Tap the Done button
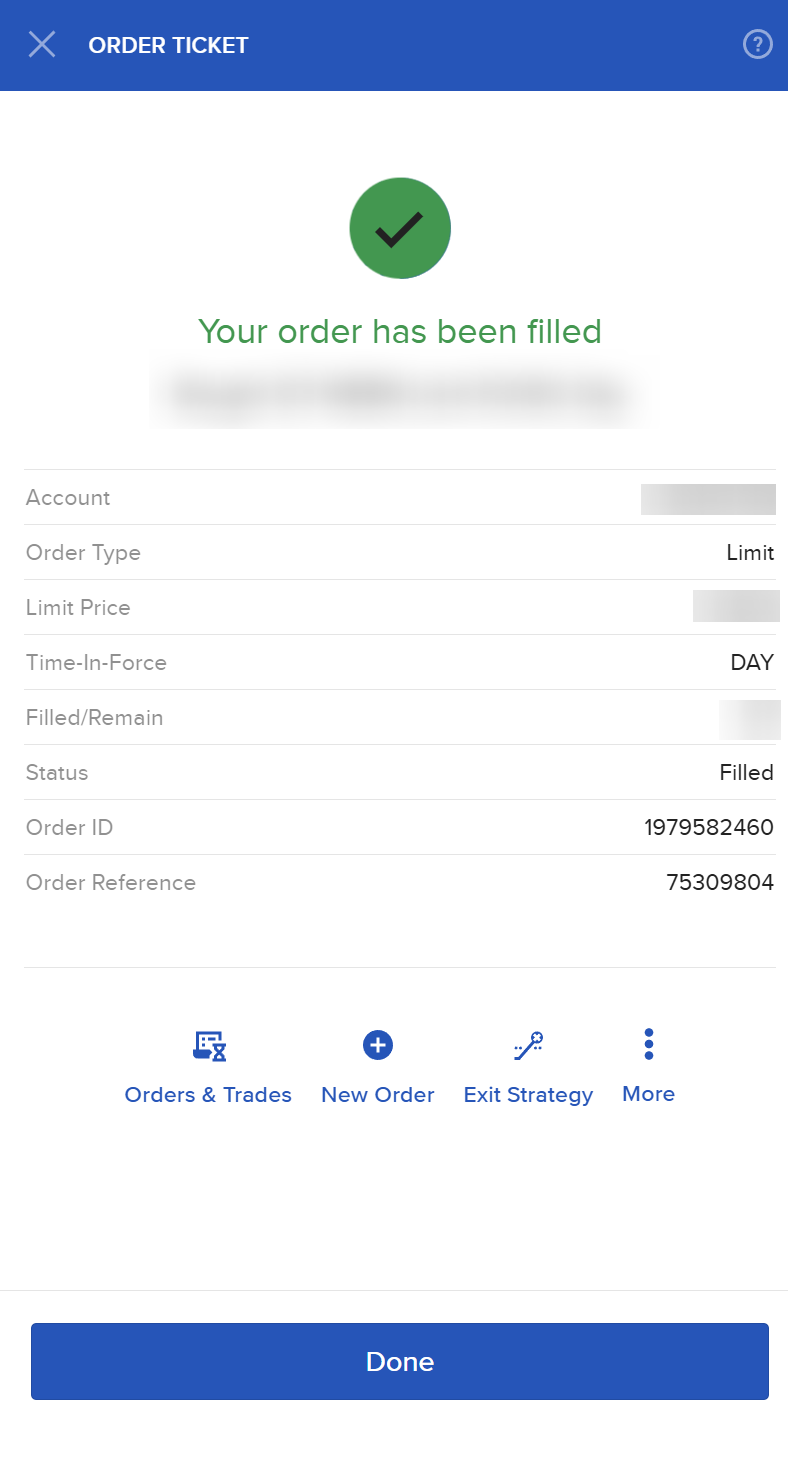Viewport: 788px width, 1473px height. (x=400, y=1361)
